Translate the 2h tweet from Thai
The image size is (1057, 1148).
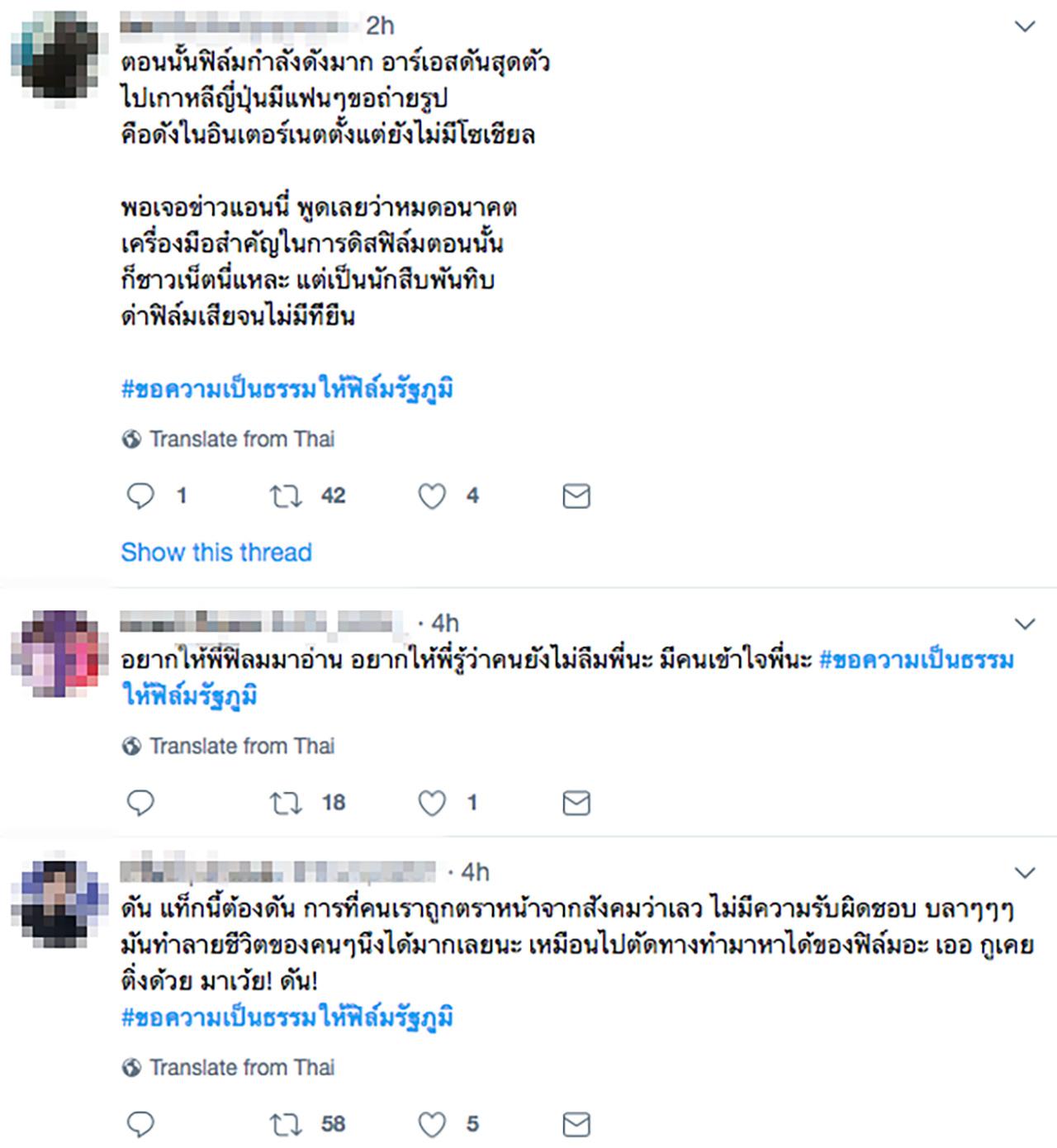click(241, 439)
